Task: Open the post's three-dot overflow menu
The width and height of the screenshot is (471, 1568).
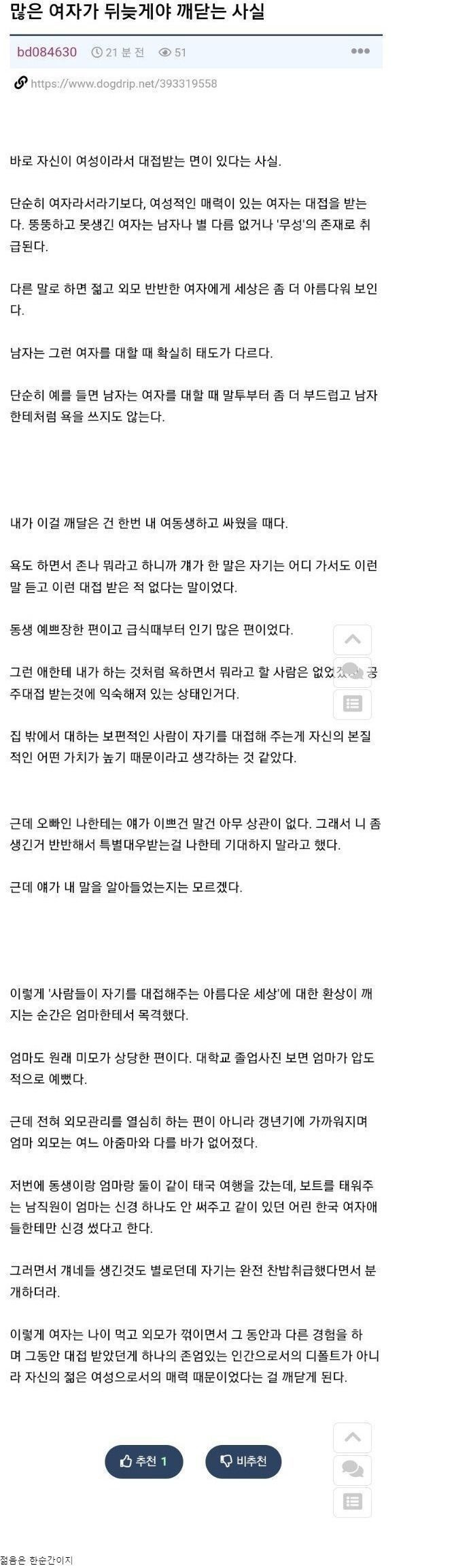Action: click(x=360, y=52)
